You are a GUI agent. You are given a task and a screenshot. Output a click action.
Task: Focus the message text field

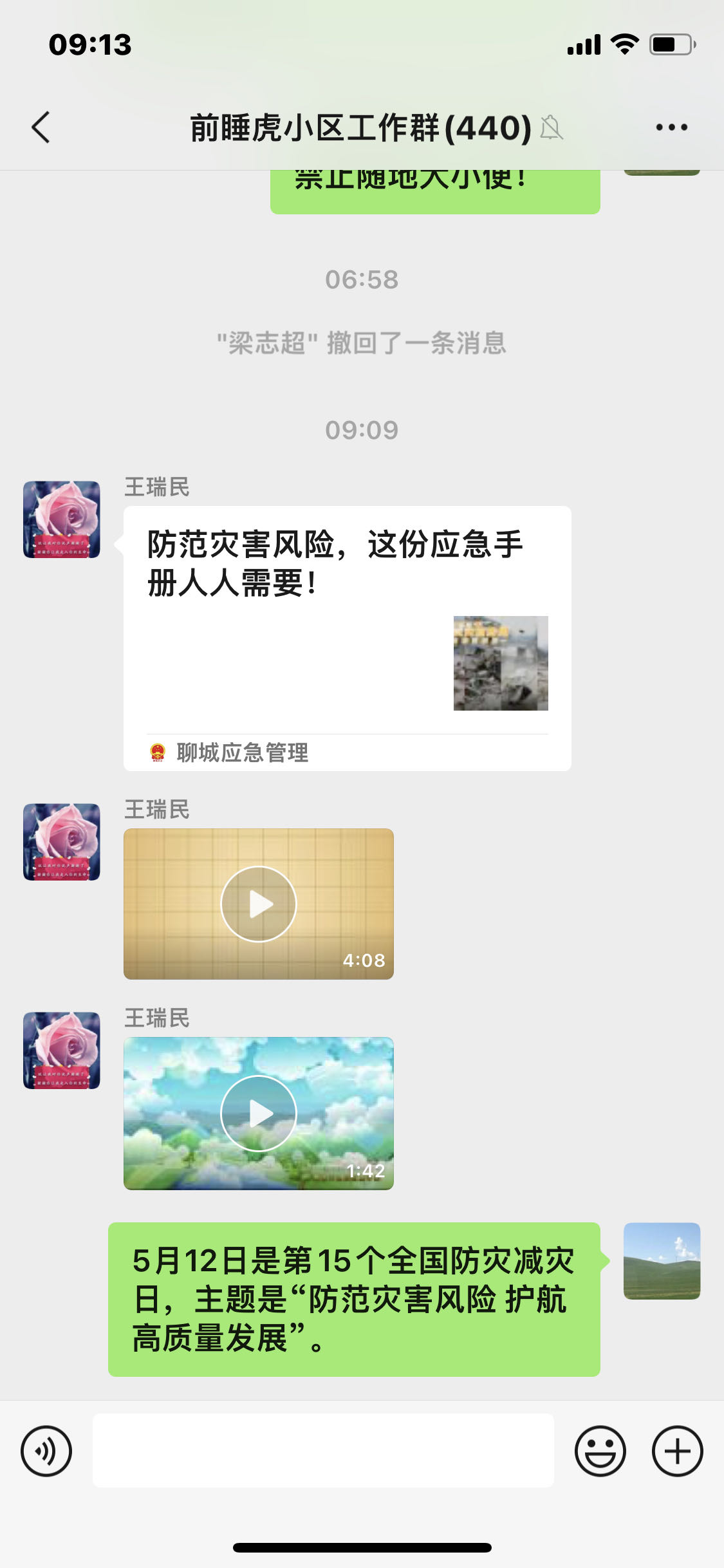click(x=323, y=1451)
